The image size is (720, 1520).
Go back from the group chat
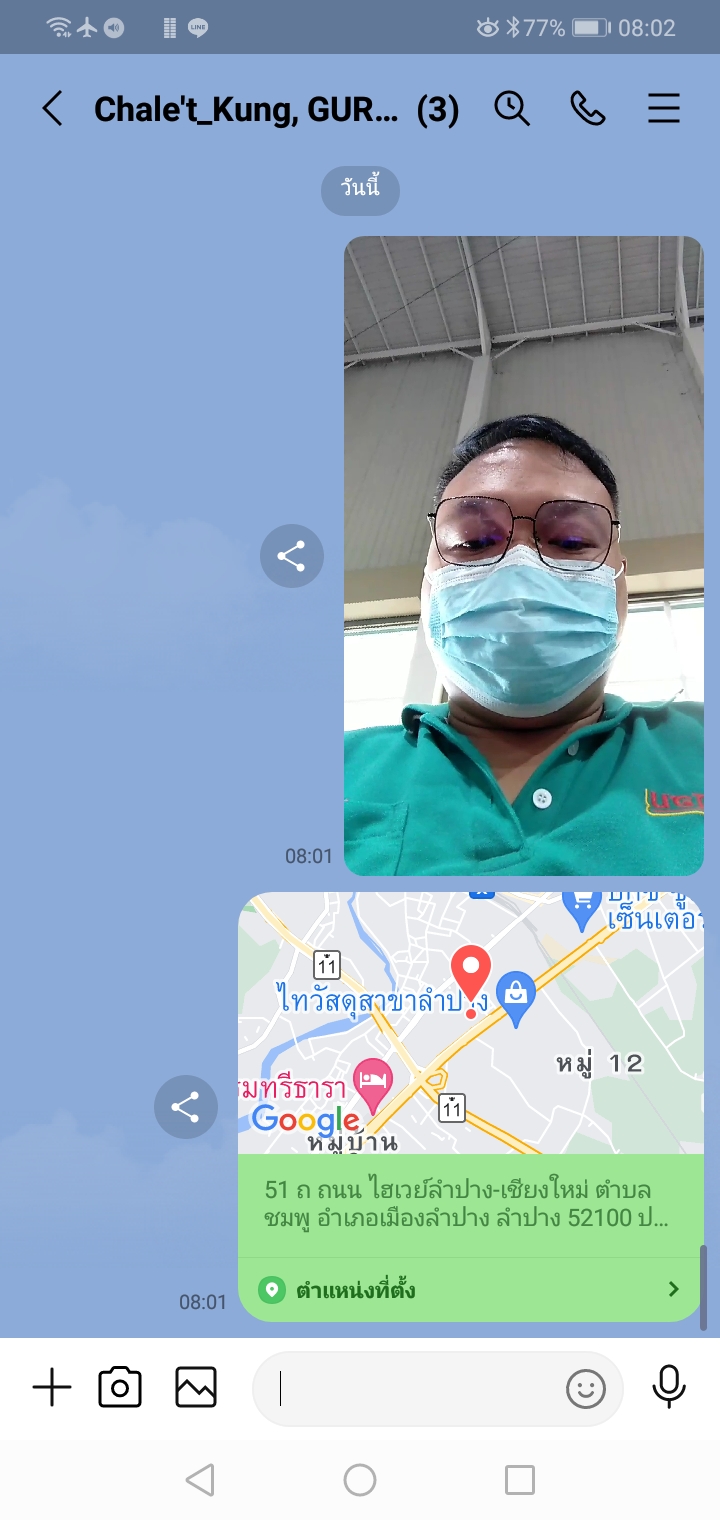(x=52, y=108)
